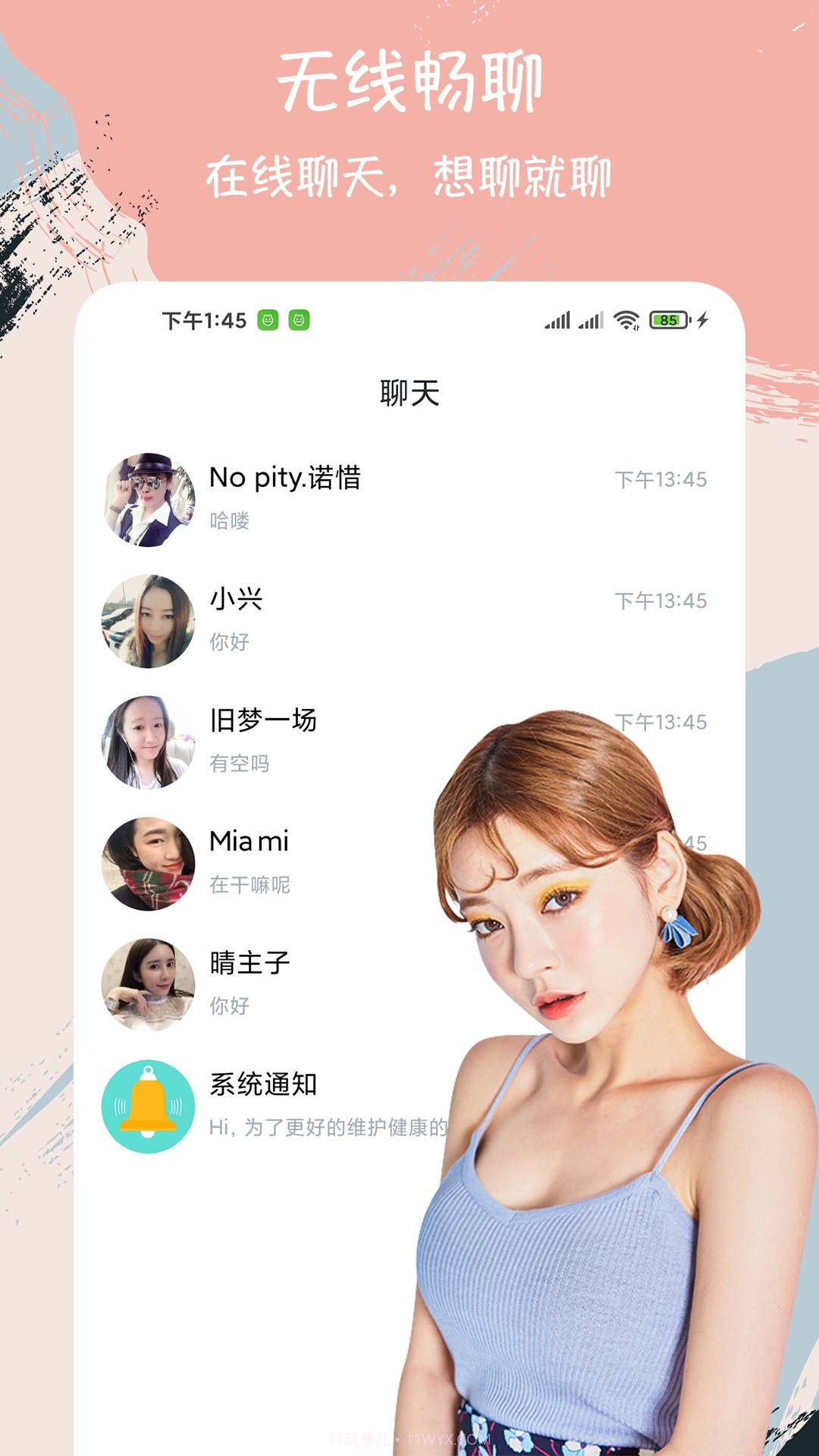The height and width of the screenshot is (1456, 819).
Task: Select the 聊天 page title
Action: click(x=409, y=394)
